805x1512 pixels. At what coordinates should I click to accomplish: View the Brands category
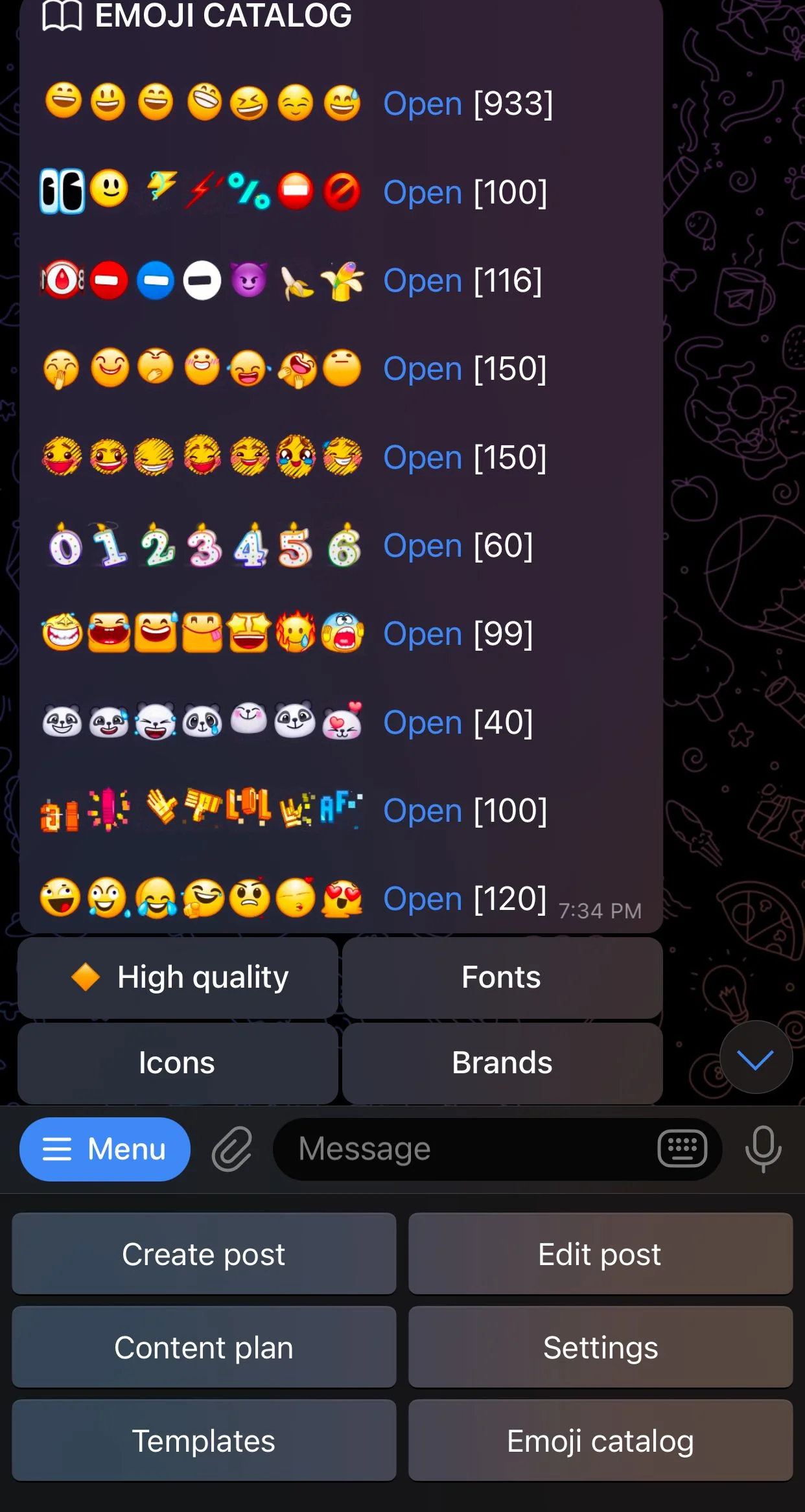pos(502,1063)
